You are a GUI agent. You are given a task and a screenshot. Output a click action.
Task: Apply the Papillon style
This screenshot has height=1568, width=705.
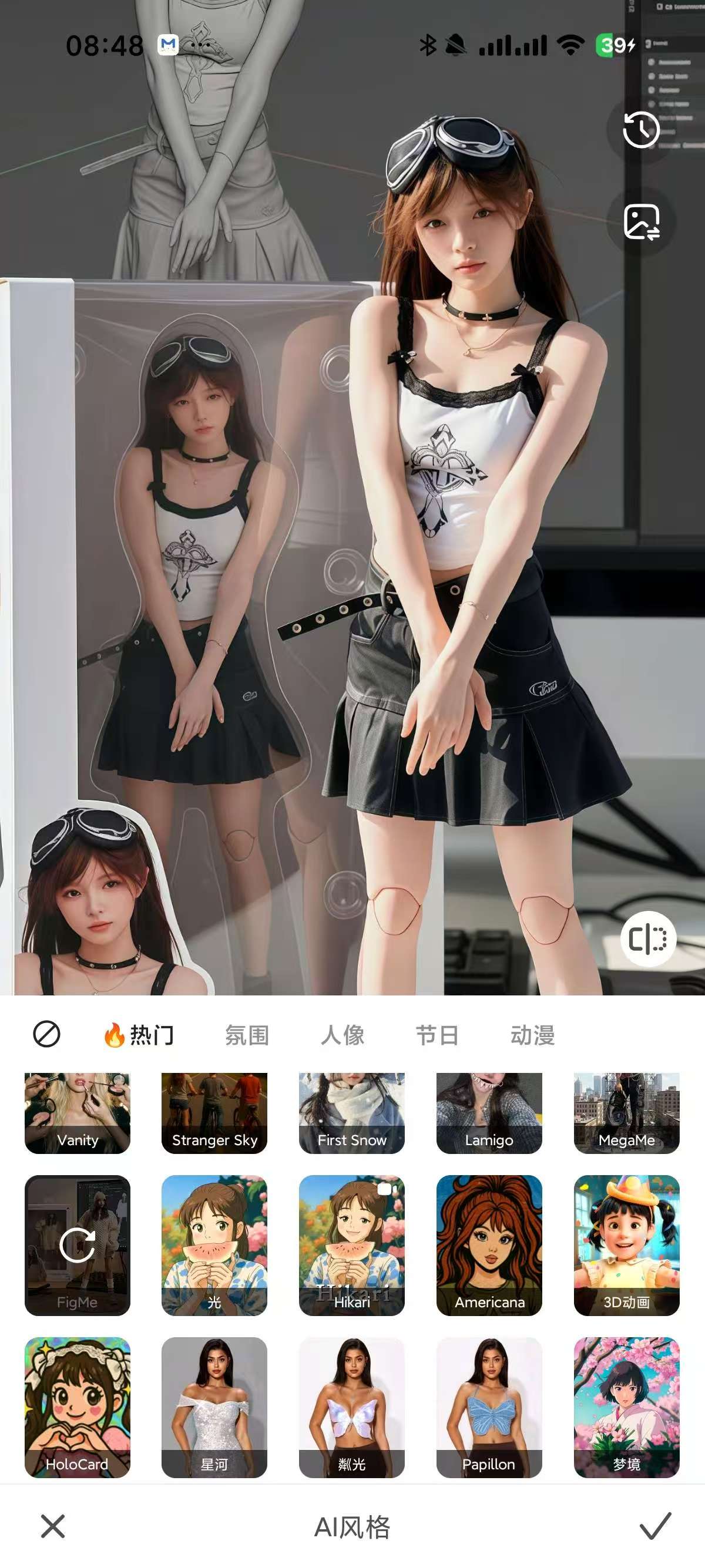[x=489, y=1407]
